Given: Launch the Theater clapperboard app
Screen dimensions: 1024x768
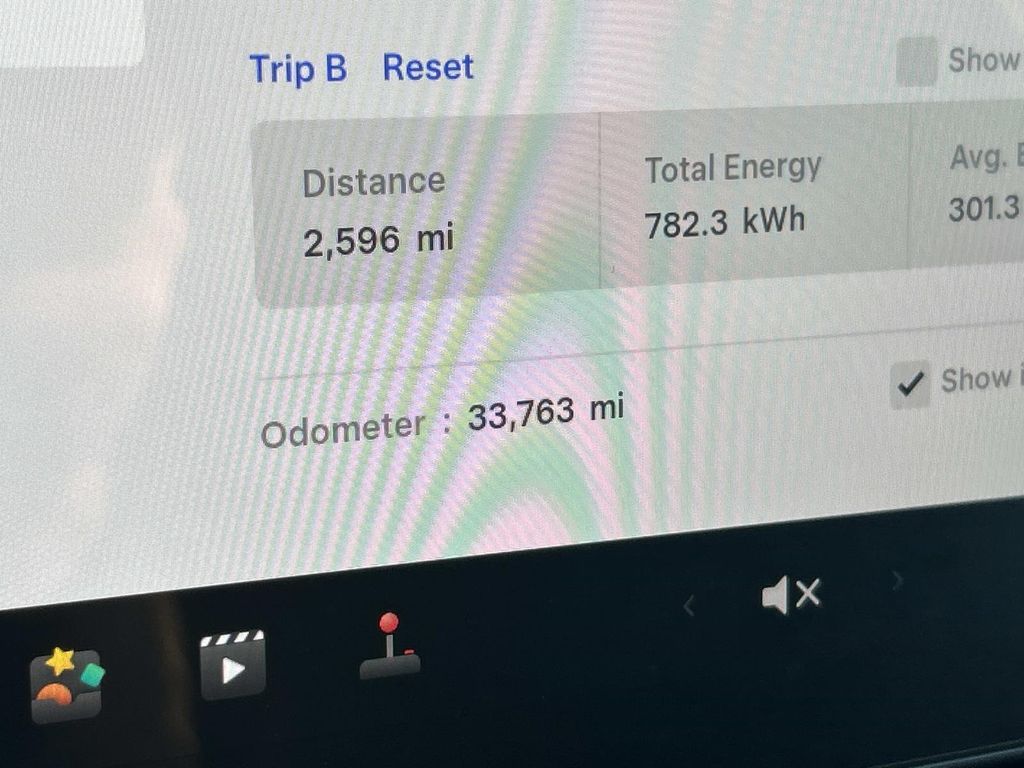Looking at the screenshot, I should point(233,664).
